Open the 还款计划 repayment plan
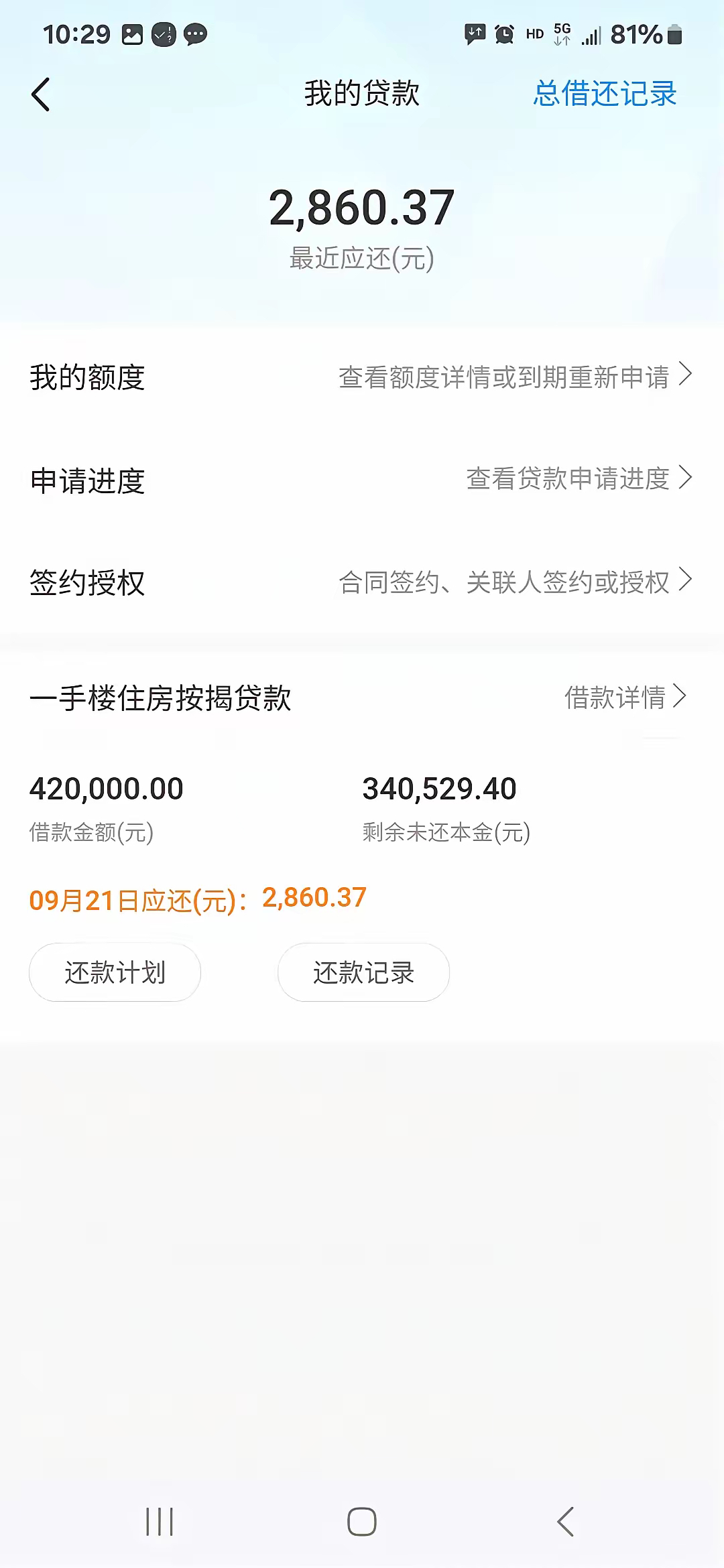Screen dimensions: 724x1568 (114, 973)
